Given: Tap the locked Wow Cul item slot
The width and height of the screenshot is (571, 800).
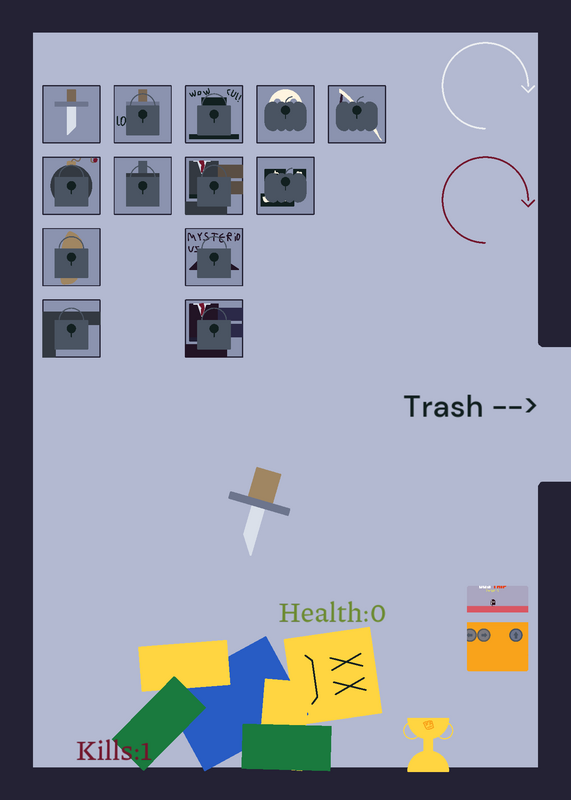Looking at the screenshot, I should click(214, 114).
